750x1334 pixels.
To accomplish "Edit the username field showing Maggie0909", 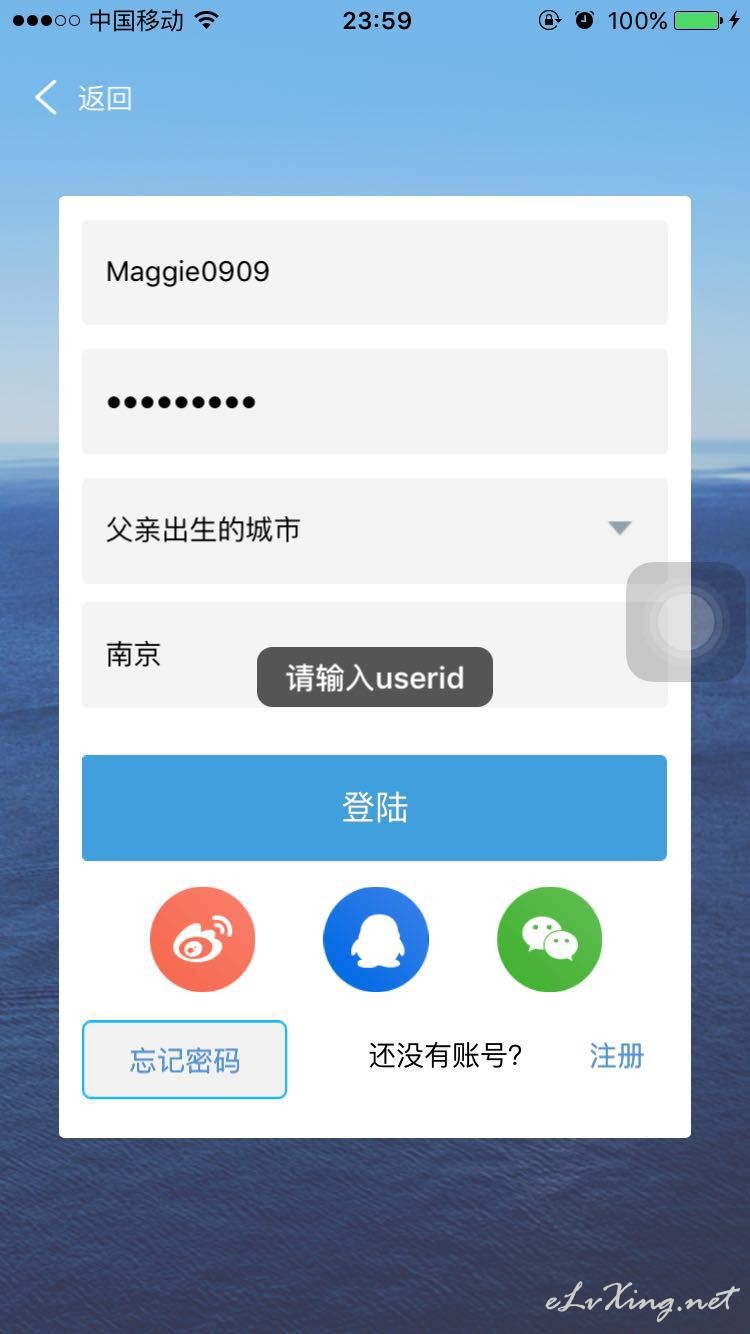I will pyautogui.click(x=374, y=272).
